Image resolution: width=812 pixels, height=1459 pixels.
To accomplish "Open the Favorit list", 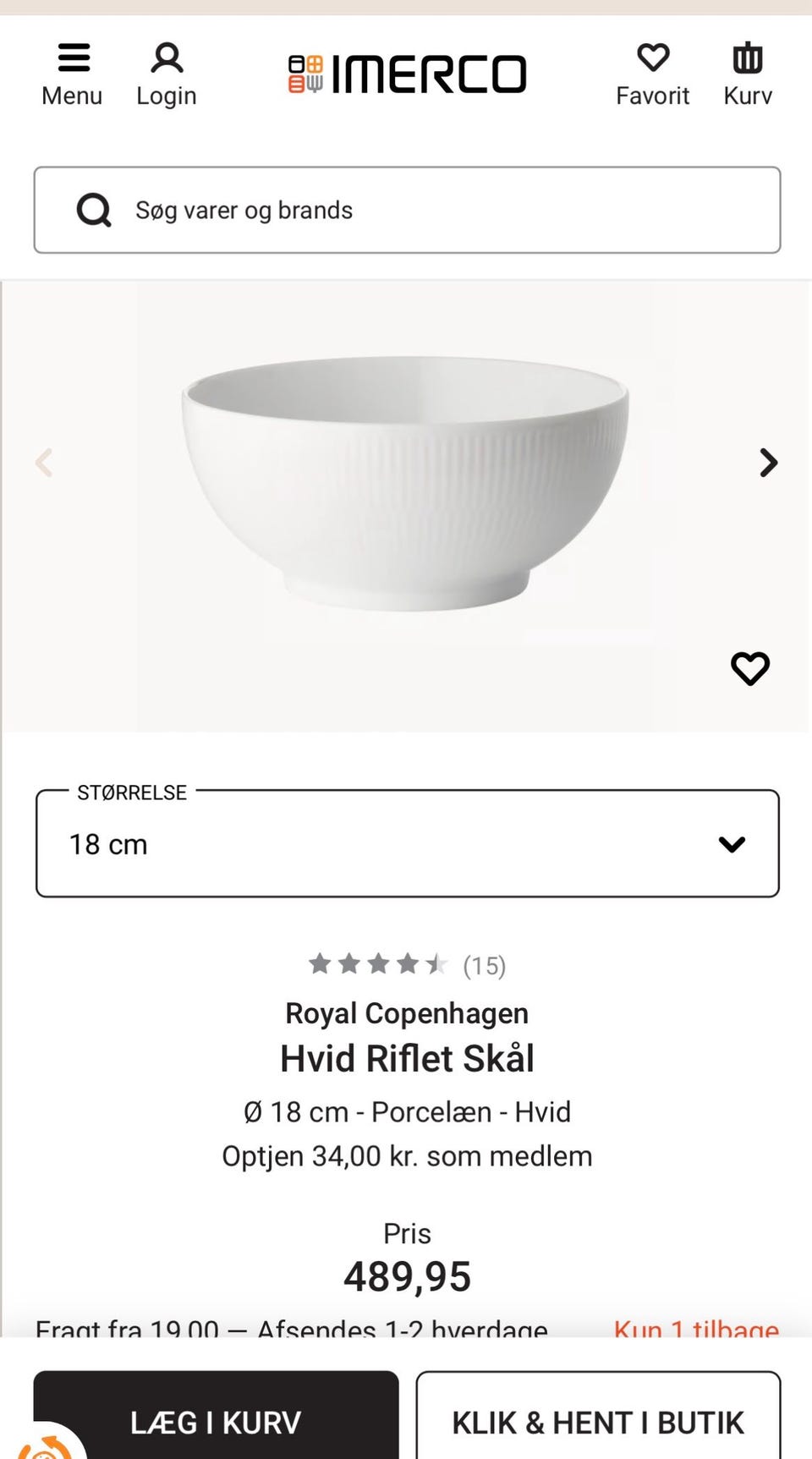I will click(x=652, y=74).
